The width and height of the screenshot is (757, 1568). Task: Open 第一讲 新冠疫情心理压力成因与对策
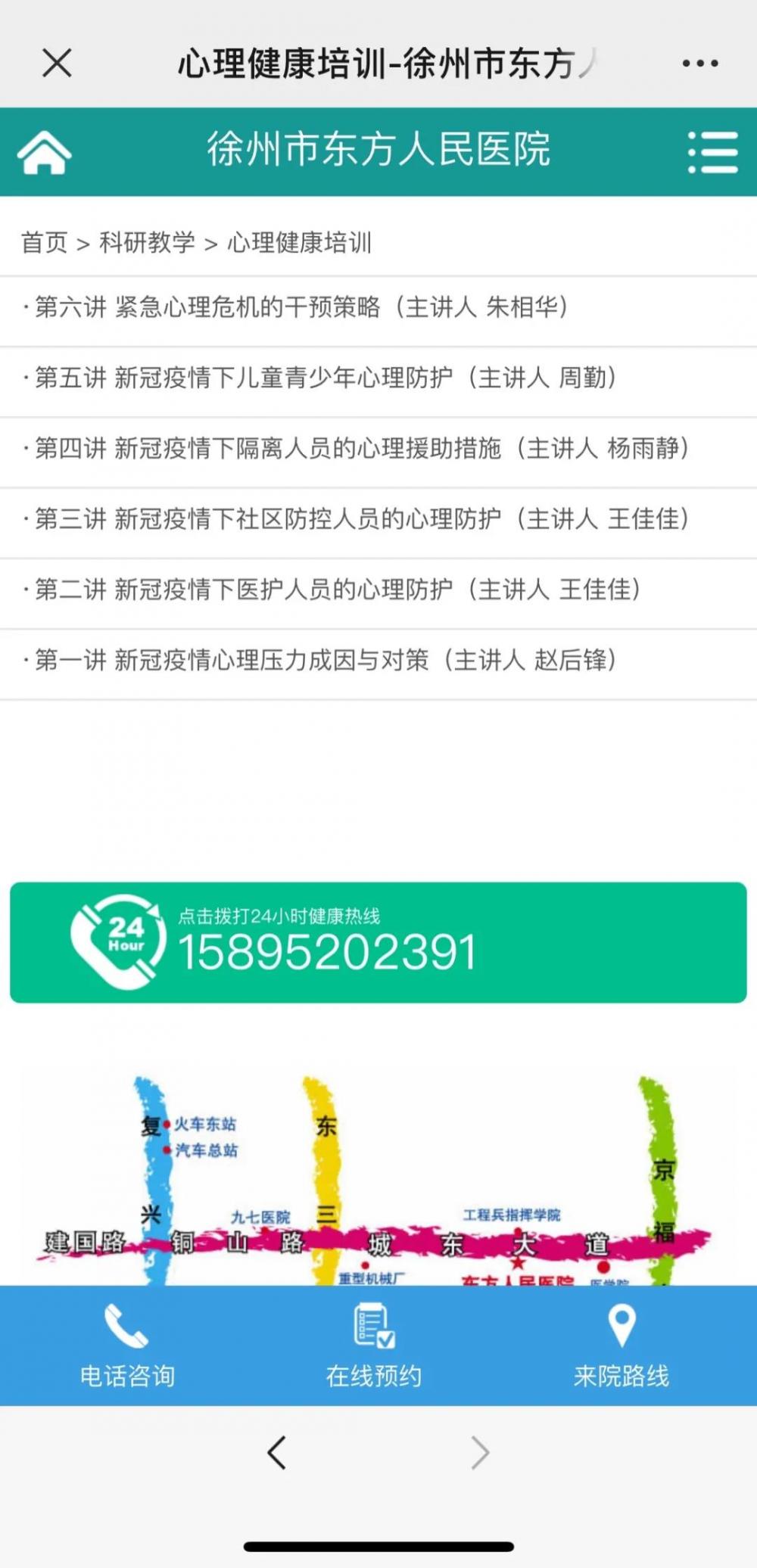click(326, 660)
